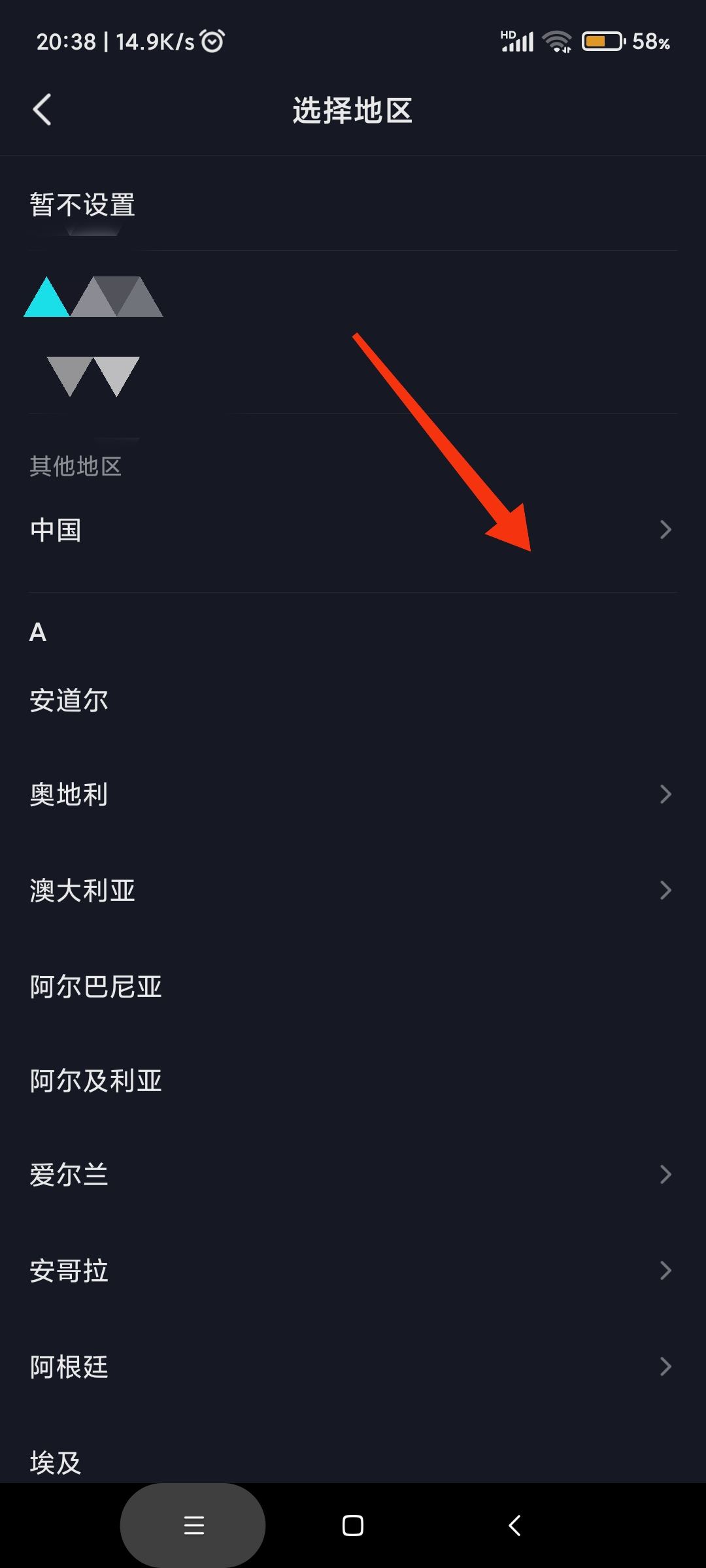Expand the 爱尔兰 region entry

coord(353,1174)
